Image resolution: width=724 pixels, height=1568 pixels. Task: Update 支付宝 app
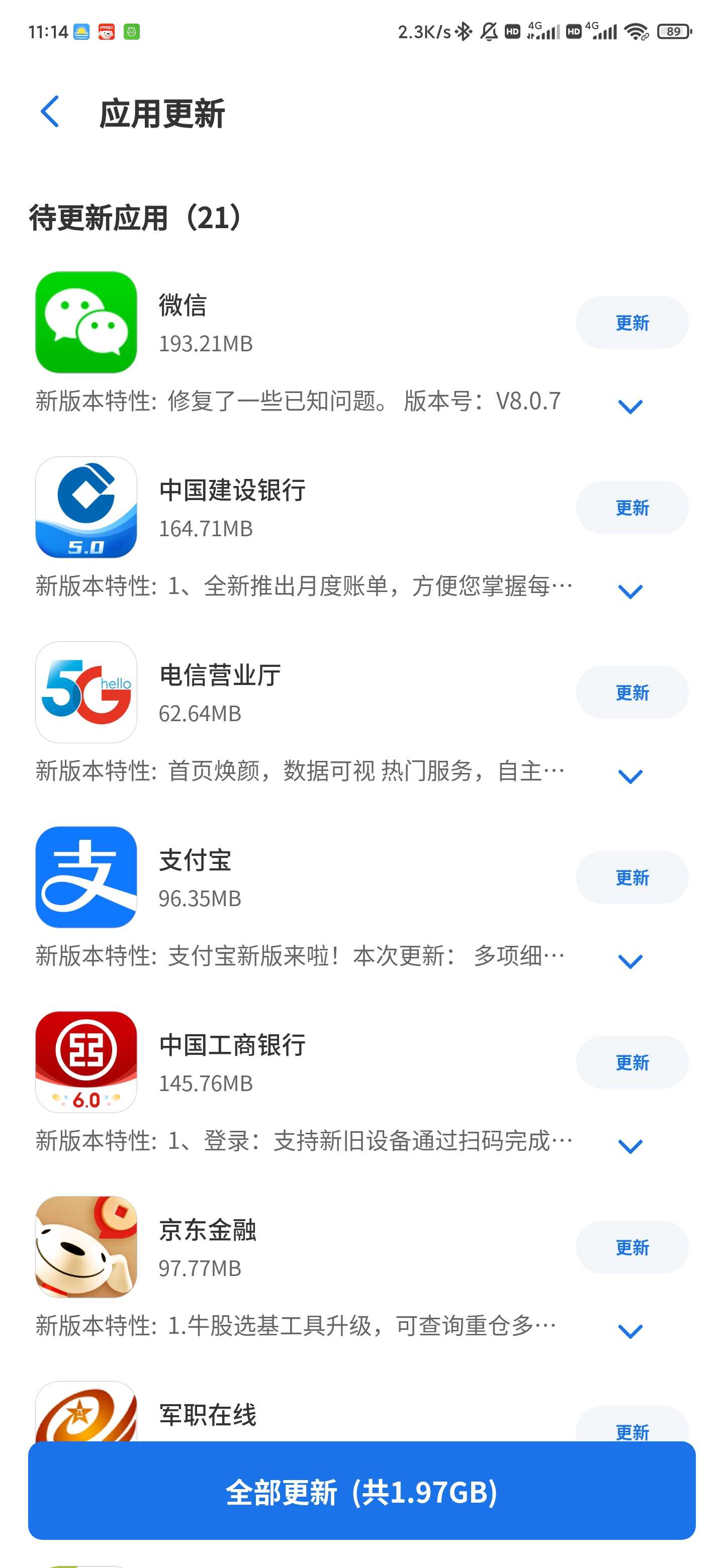[631, 878]
